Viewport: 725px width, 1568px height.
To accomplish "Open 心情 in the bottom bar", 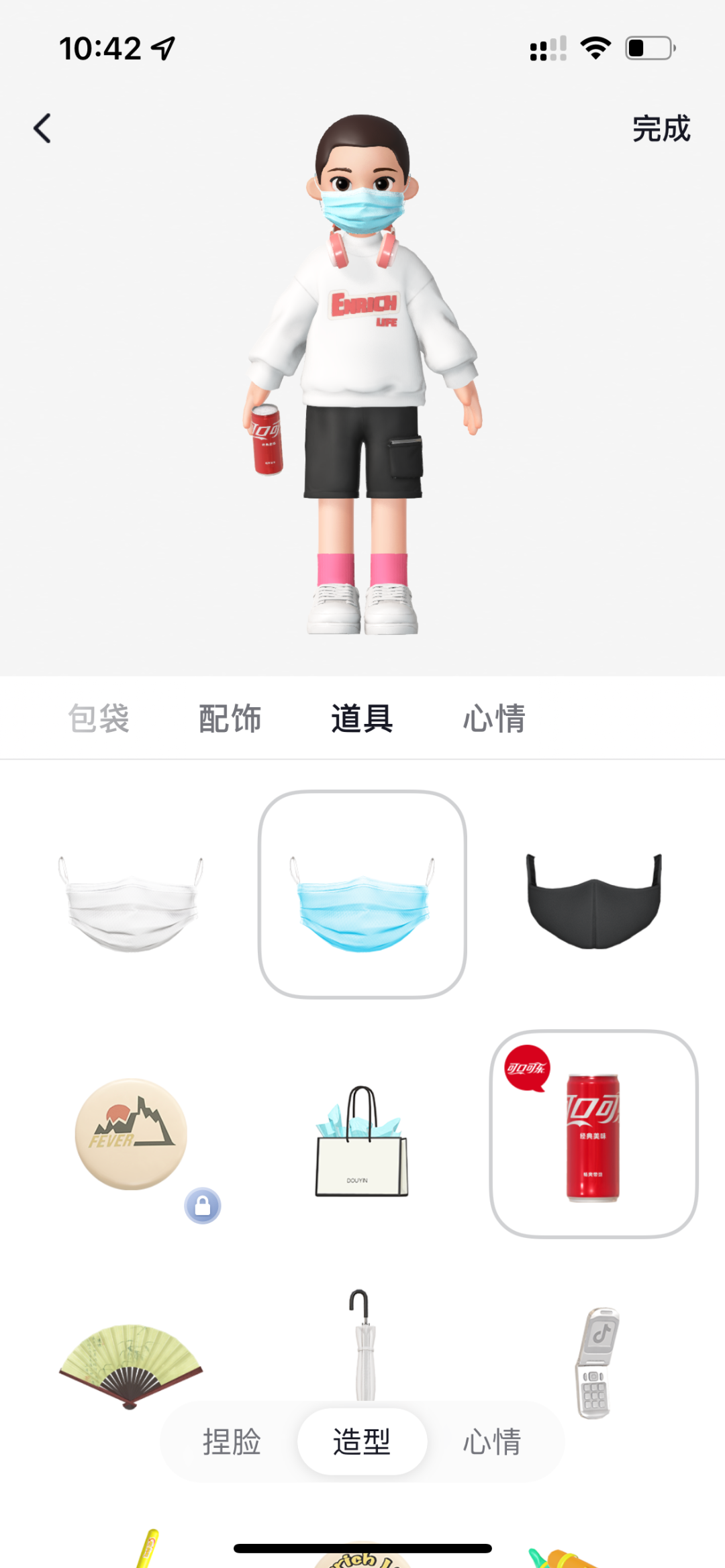I will [492, 1441].
